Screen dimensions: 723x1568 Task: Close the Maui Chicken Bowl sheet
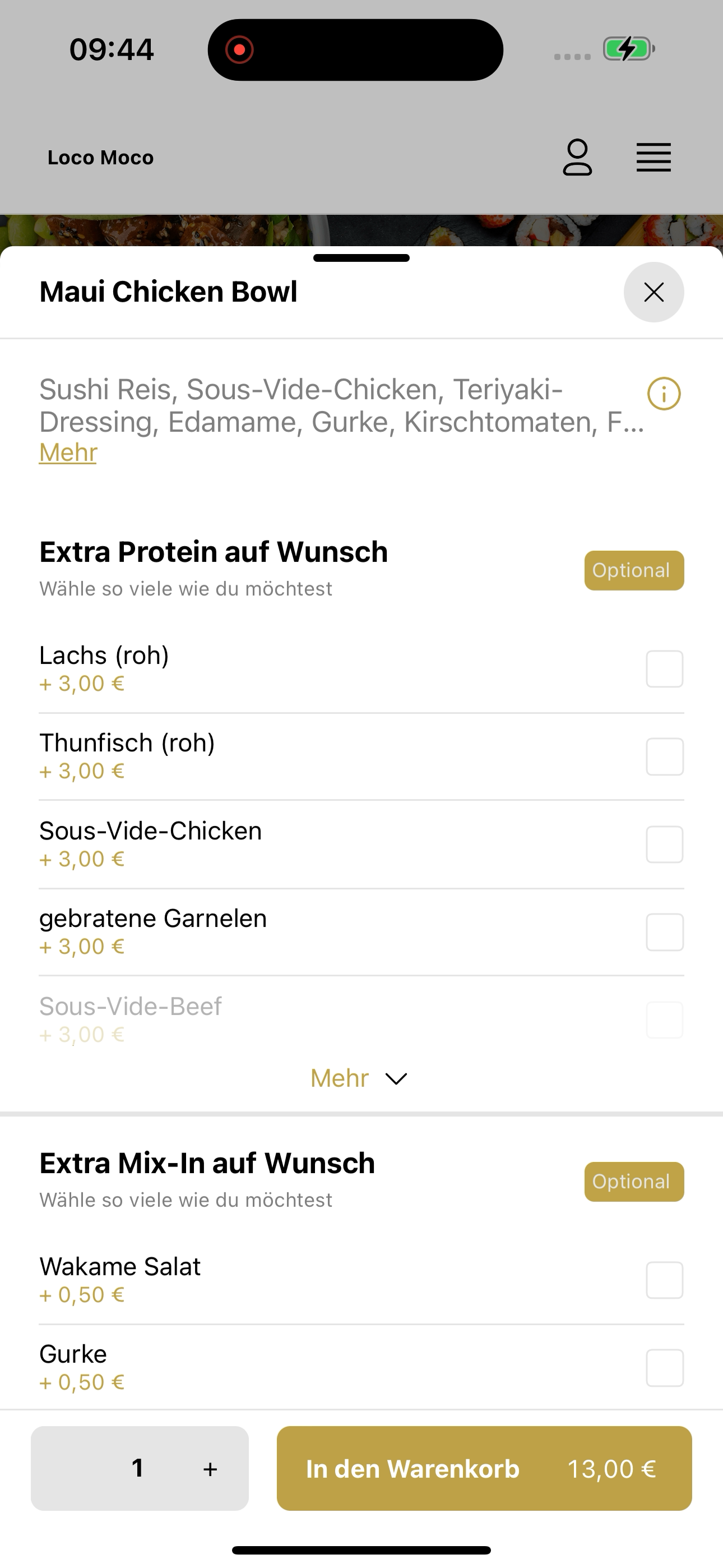pyautogui.click(x=654, y=292)
